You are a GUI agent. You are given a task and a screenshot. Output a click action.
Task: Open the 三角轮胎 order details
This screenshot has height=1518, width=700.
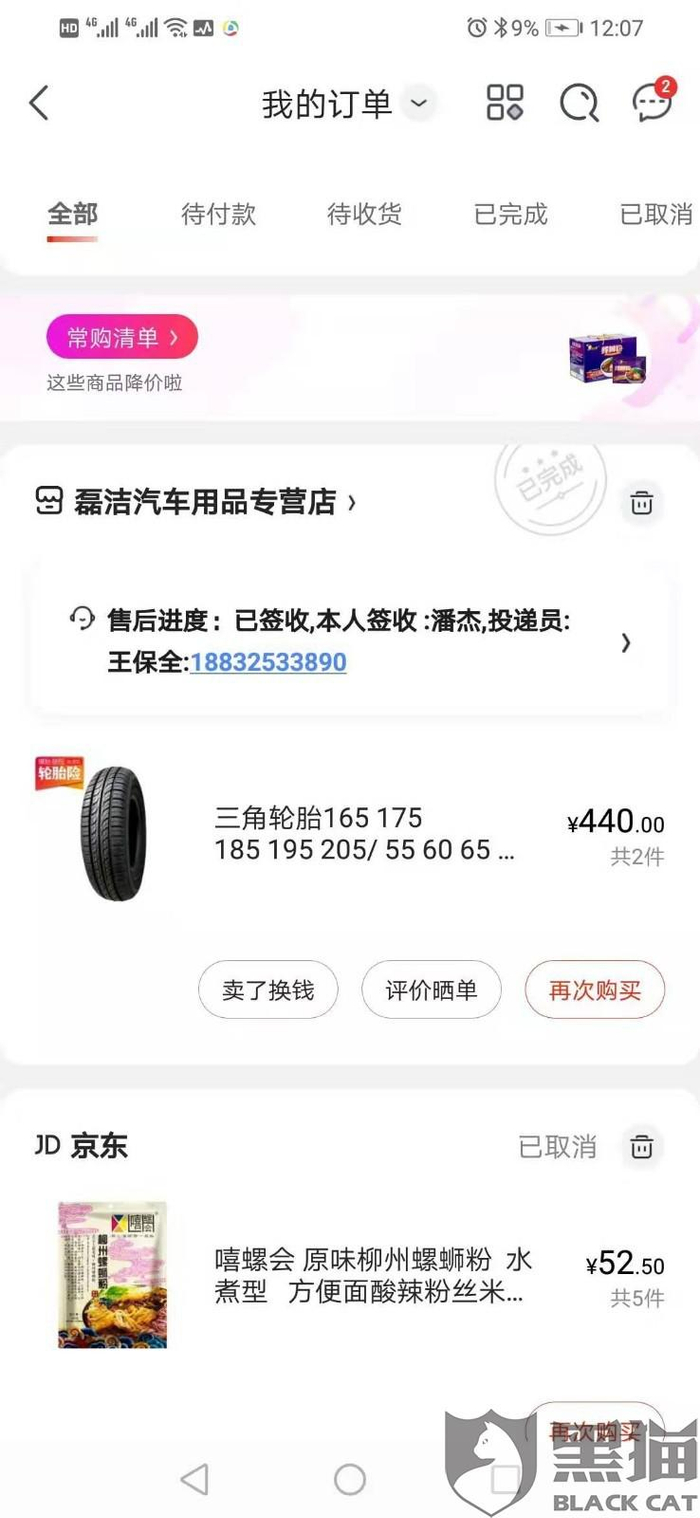click(x=364, y=834)
